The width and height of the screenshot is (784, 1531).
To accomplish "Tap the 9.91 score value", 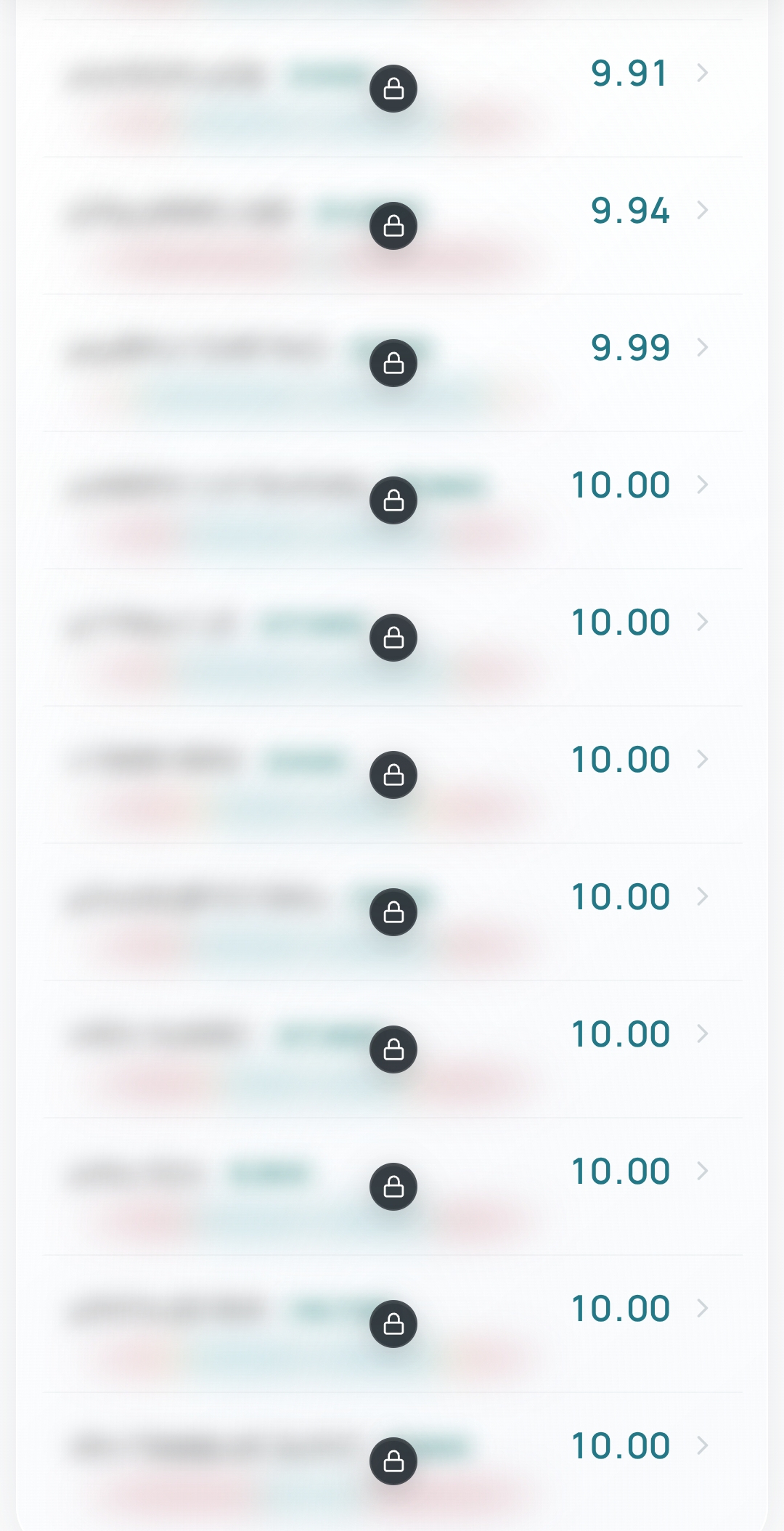I will 629,73.
